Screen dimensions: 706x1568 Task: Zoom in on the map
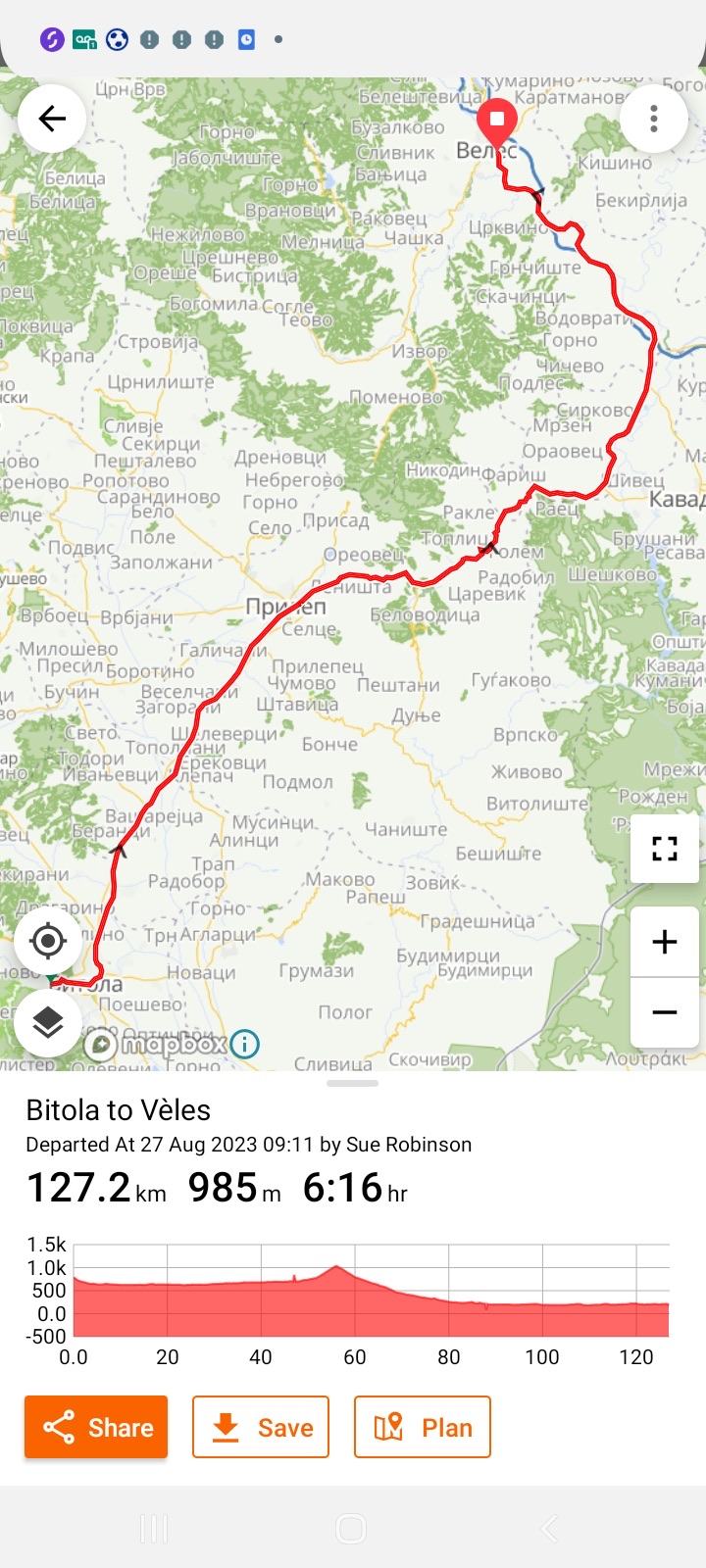point(665,942)
